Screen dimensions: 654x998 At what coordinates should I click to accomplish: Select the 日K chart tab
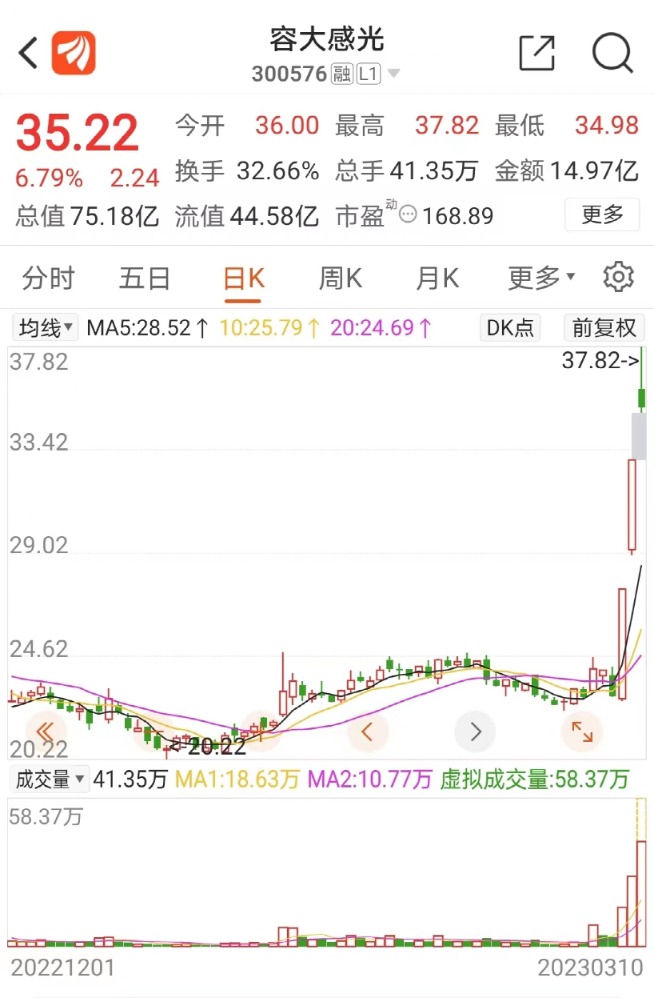(x=244, y=278)
